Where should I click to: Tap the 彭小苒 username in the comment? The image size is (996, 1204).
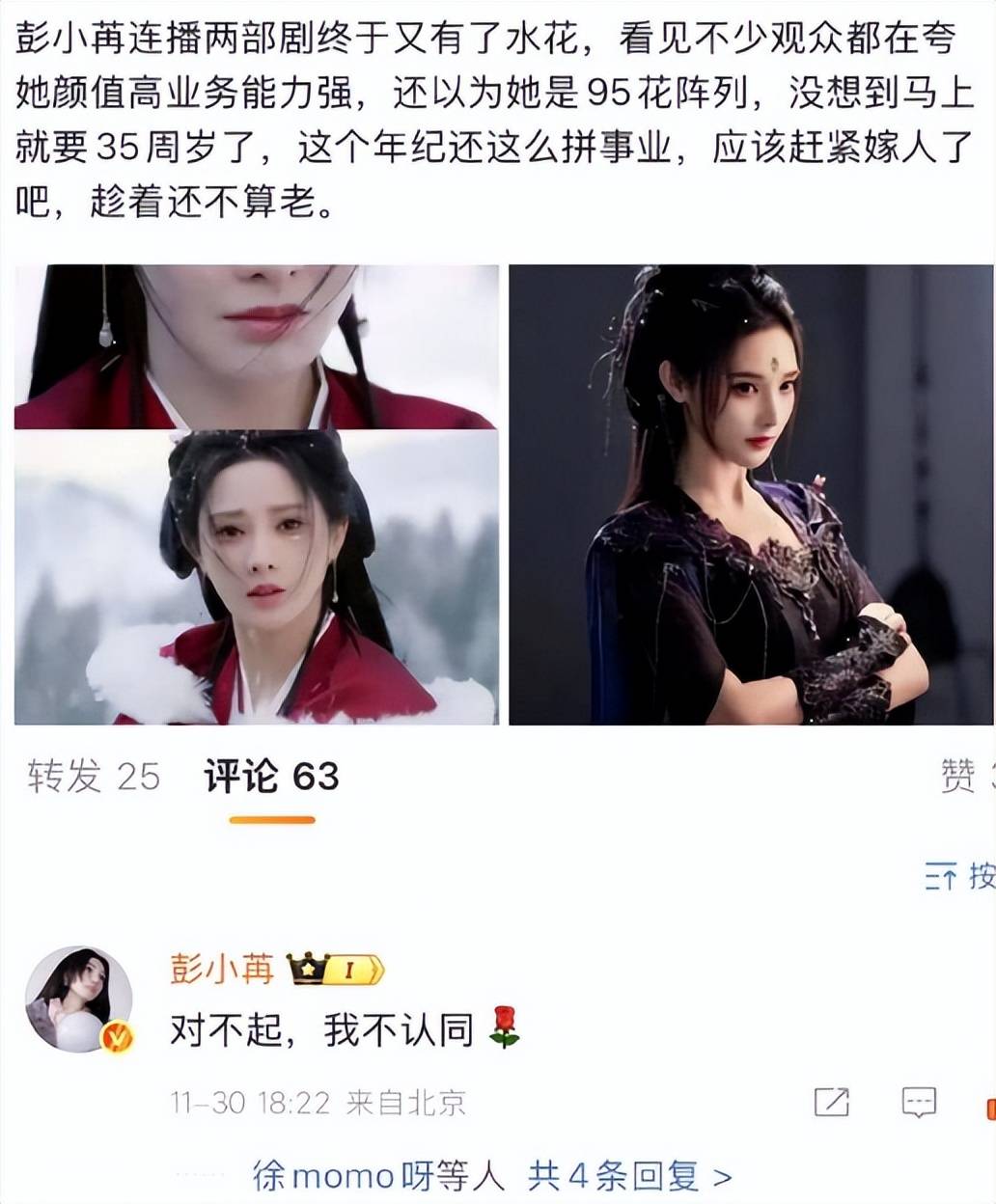pos(223,968)
